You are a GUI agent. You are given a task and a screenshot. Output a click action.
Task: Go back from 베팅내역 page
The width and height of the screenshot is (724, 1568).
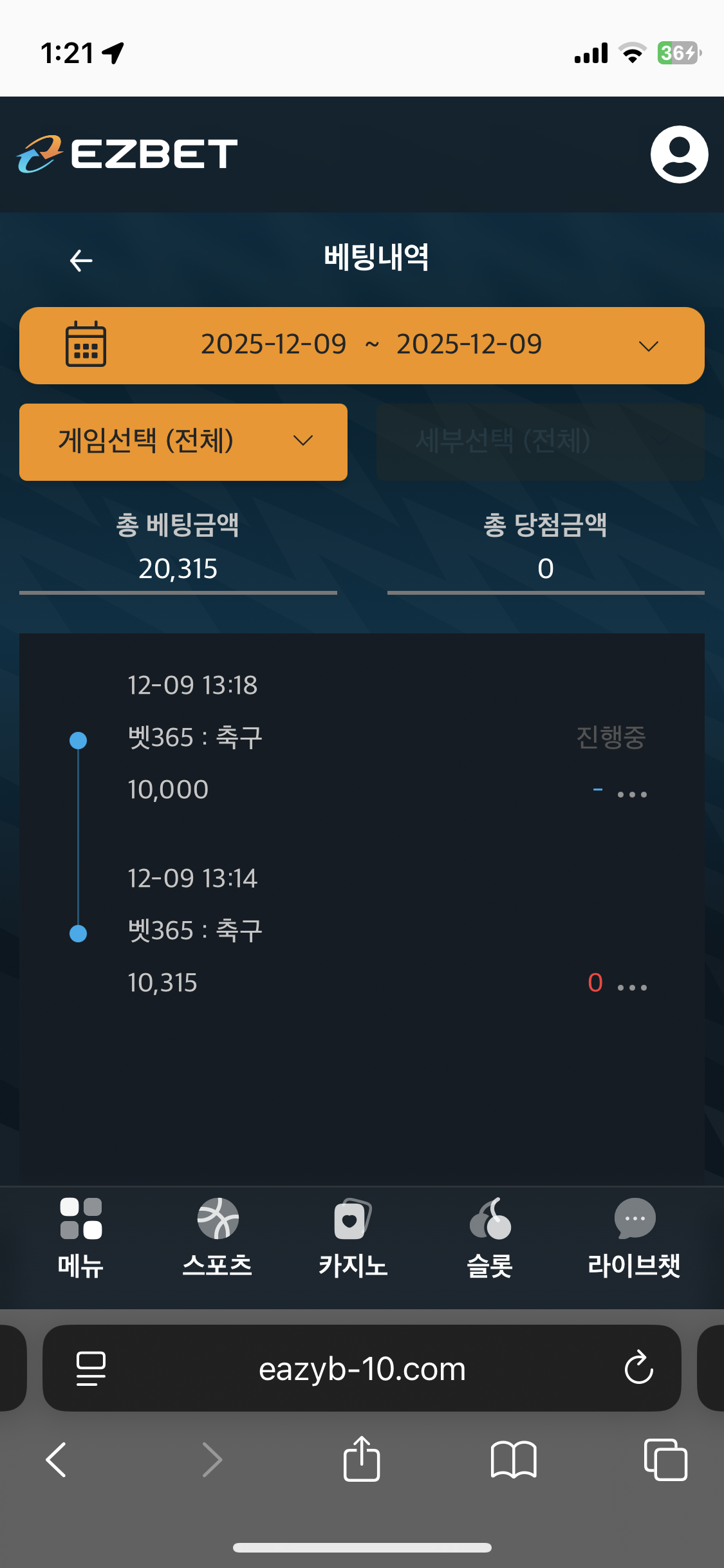click(x=81, y=261)
